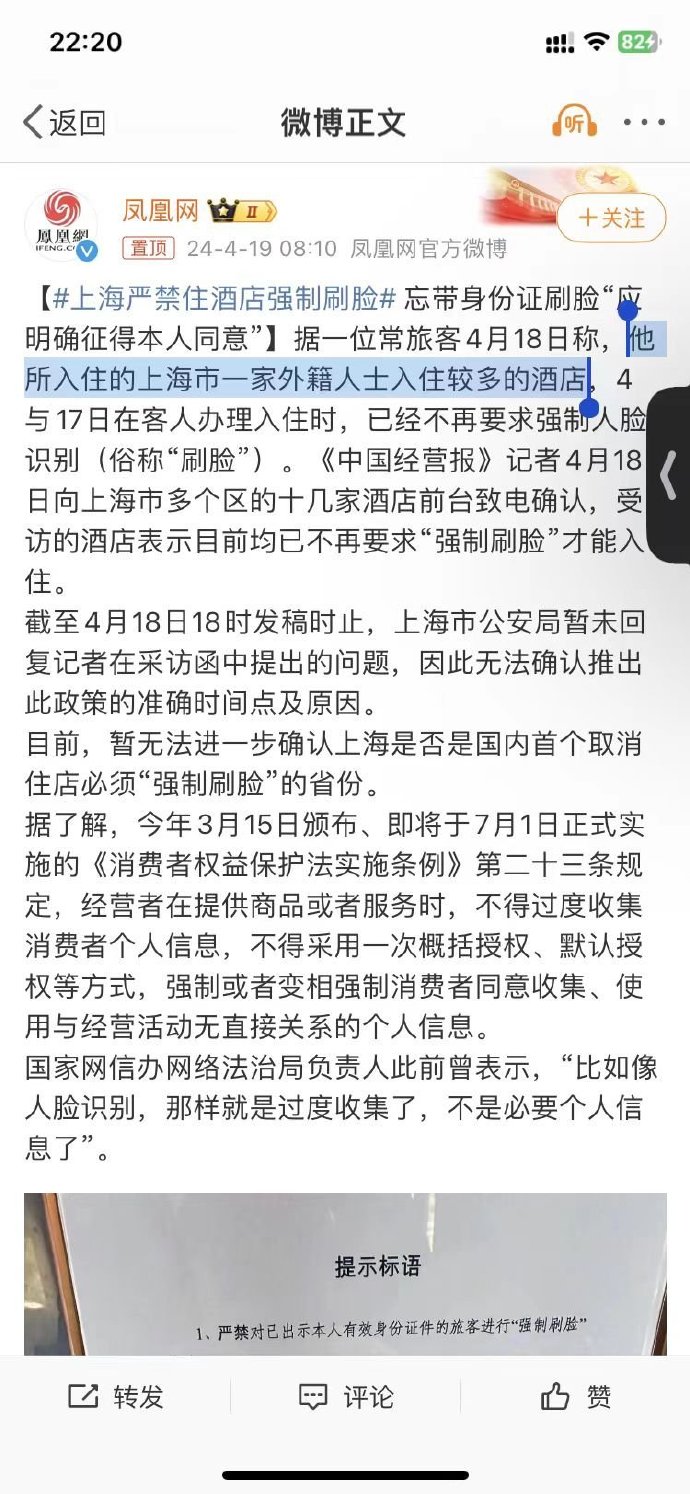Open comments via 评论
Viewport: 690px width, 1494px height.
click(x=346, y=1397)
